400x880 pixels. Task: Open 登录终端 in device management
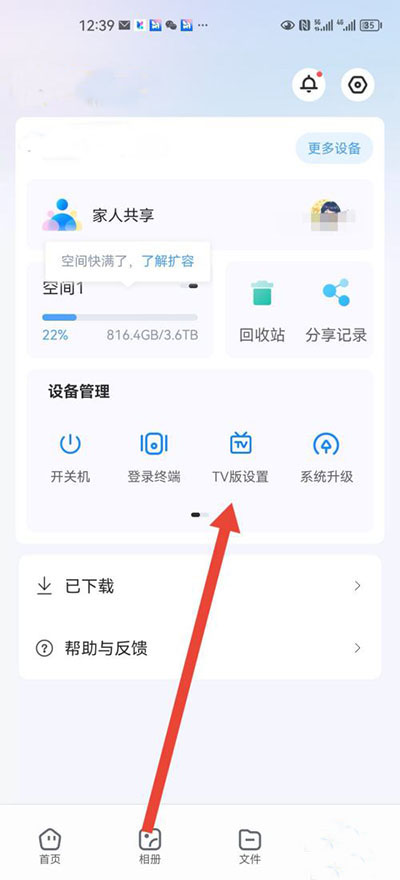click(x=154, y=458)
